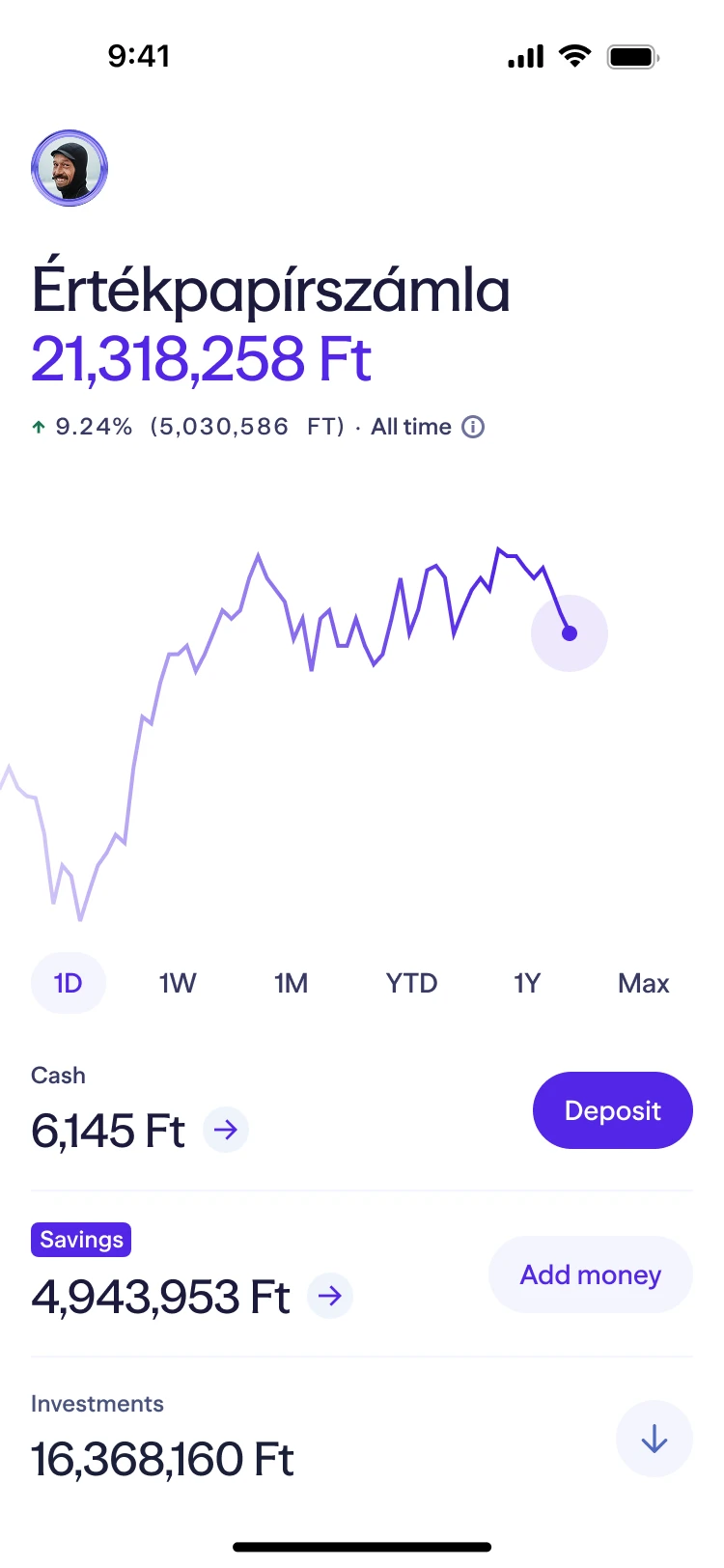
Task: Enable the Max time range
Action: (x=643, y=983)
